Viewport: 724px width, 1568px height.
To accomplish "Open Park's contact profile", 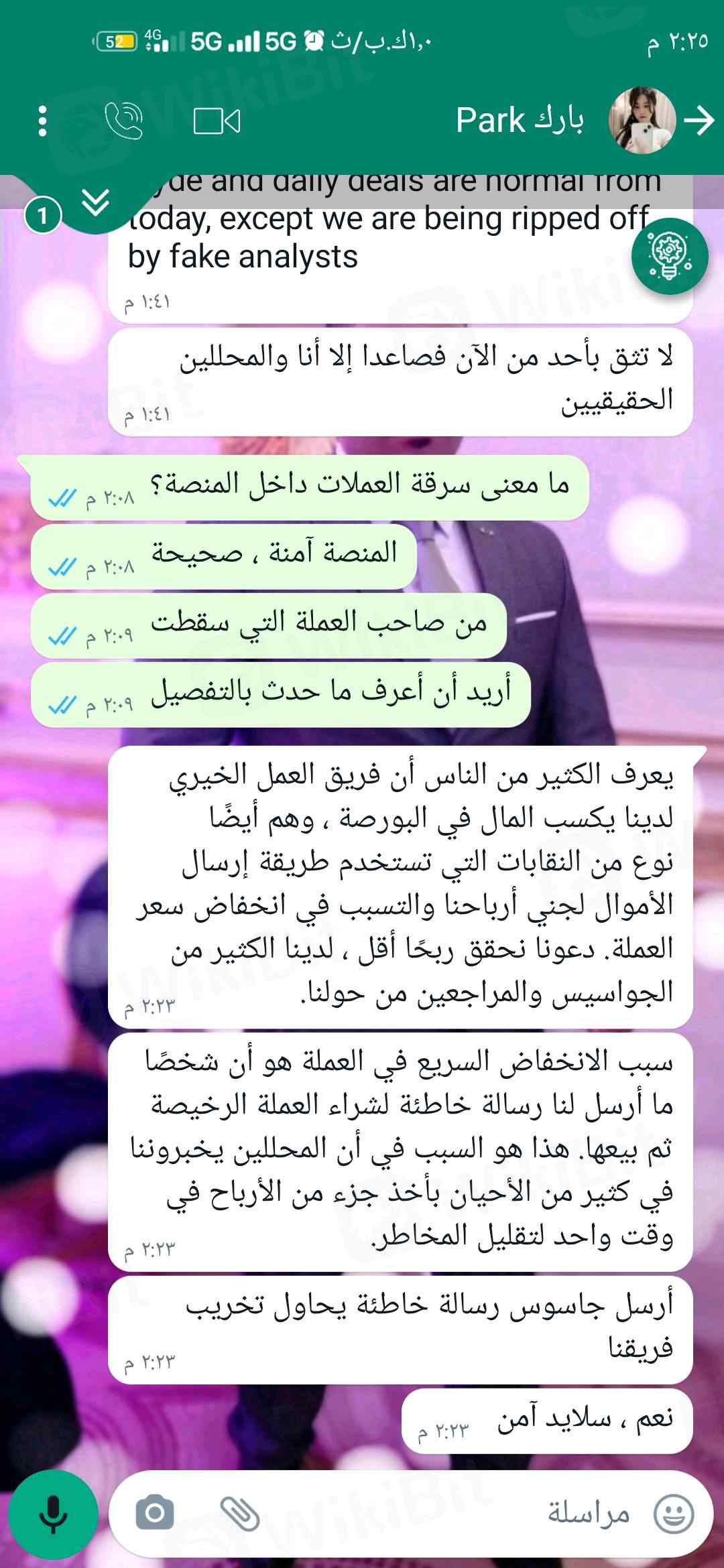I will tap(520, 121).
